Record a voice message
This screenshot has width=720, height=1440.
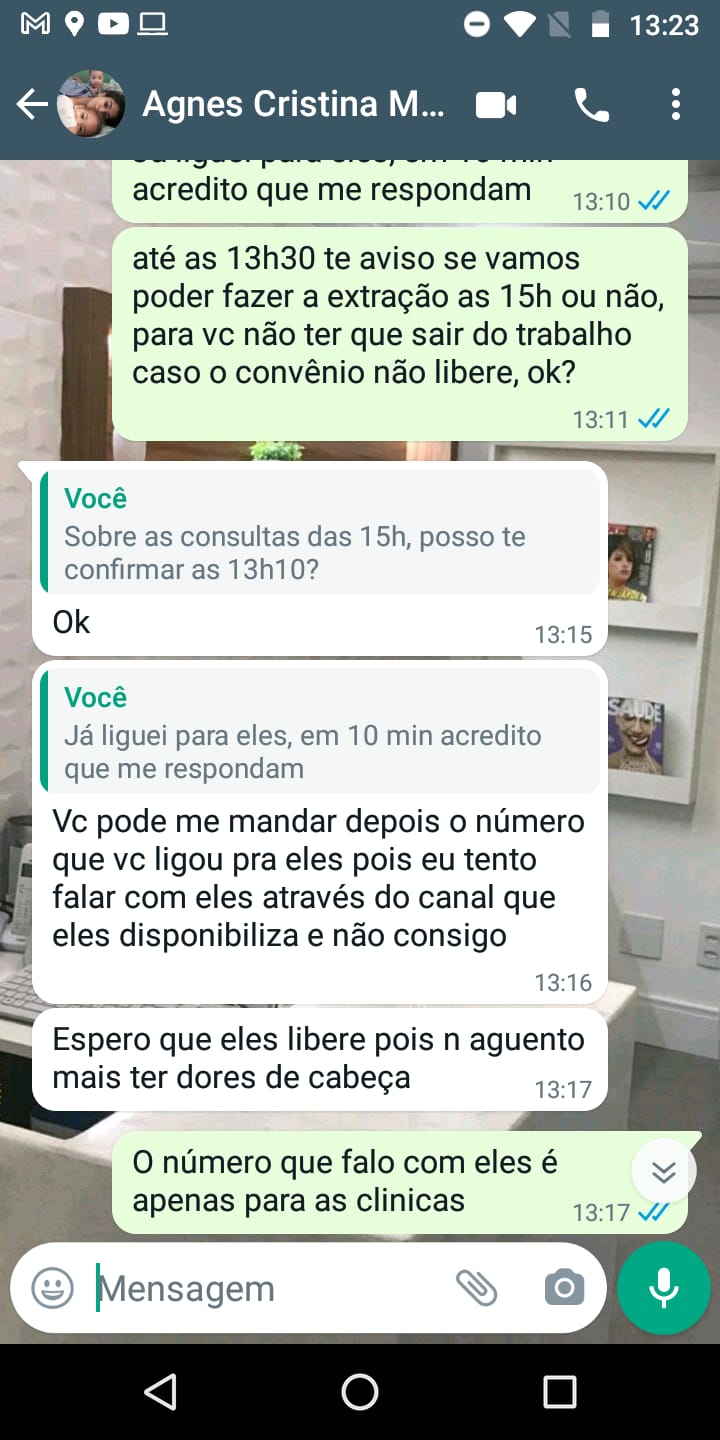[x=664, y=1288]
